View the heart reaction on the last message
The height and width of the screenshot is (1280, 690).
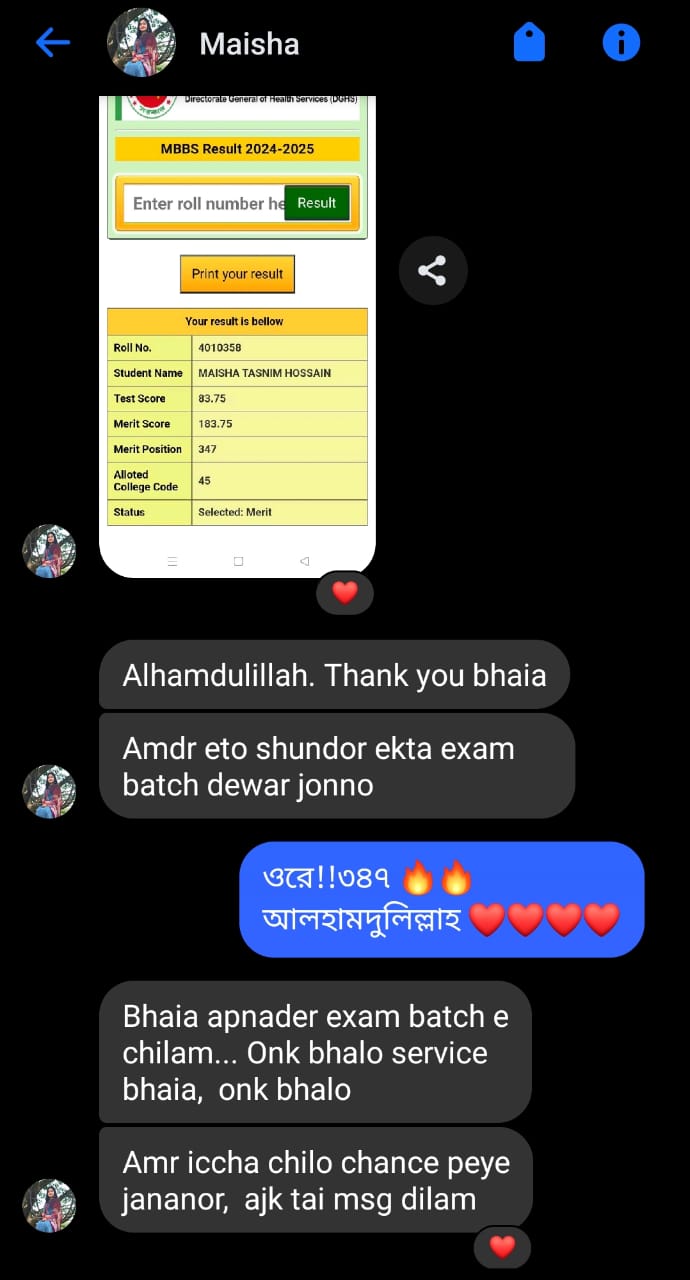(x=502, y=1246)
